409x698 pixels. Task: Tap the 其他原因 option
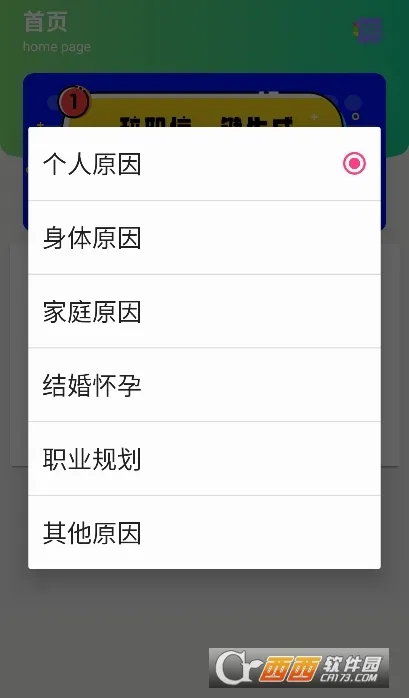[204, 532]
